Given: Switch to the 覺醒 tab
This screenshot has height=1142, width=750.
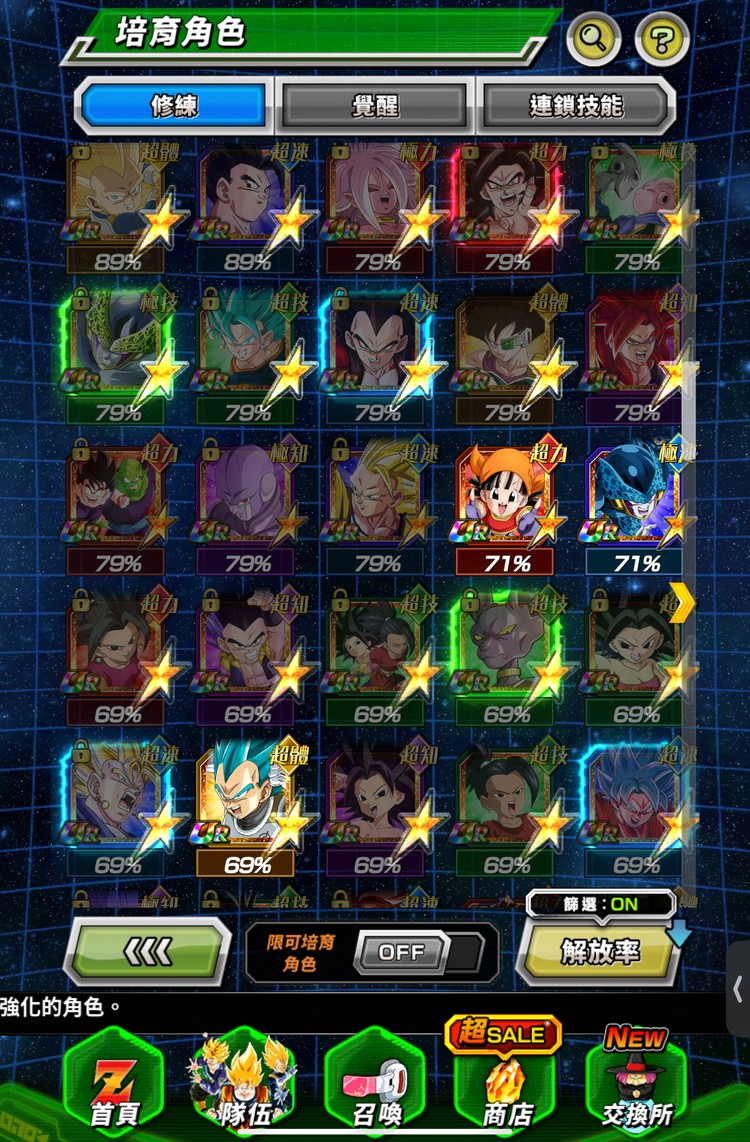Looking at the screenshot, I should coord(375,105).
